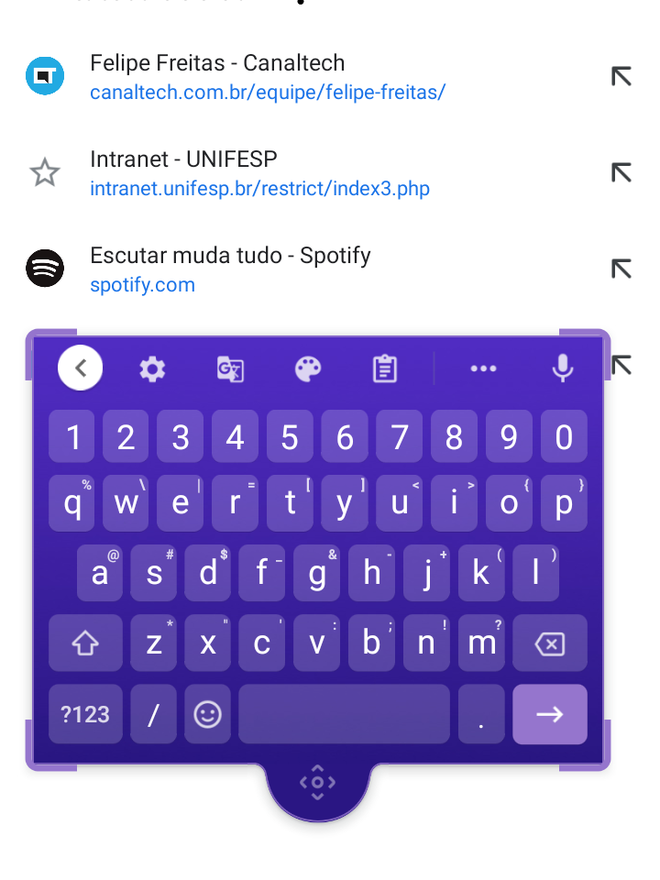Open the Spotify suggestion
660x880 pixels.
[230, 269]
